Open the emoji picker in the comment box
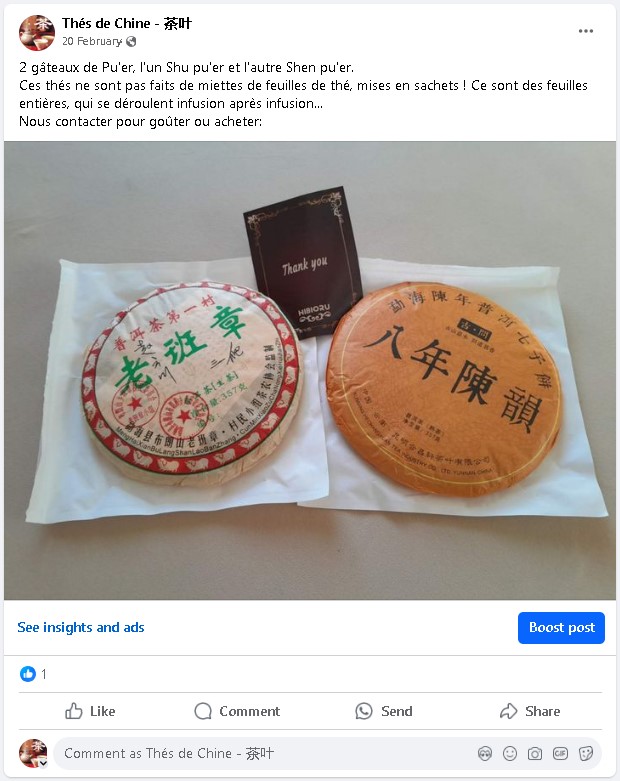 [510, 753]
